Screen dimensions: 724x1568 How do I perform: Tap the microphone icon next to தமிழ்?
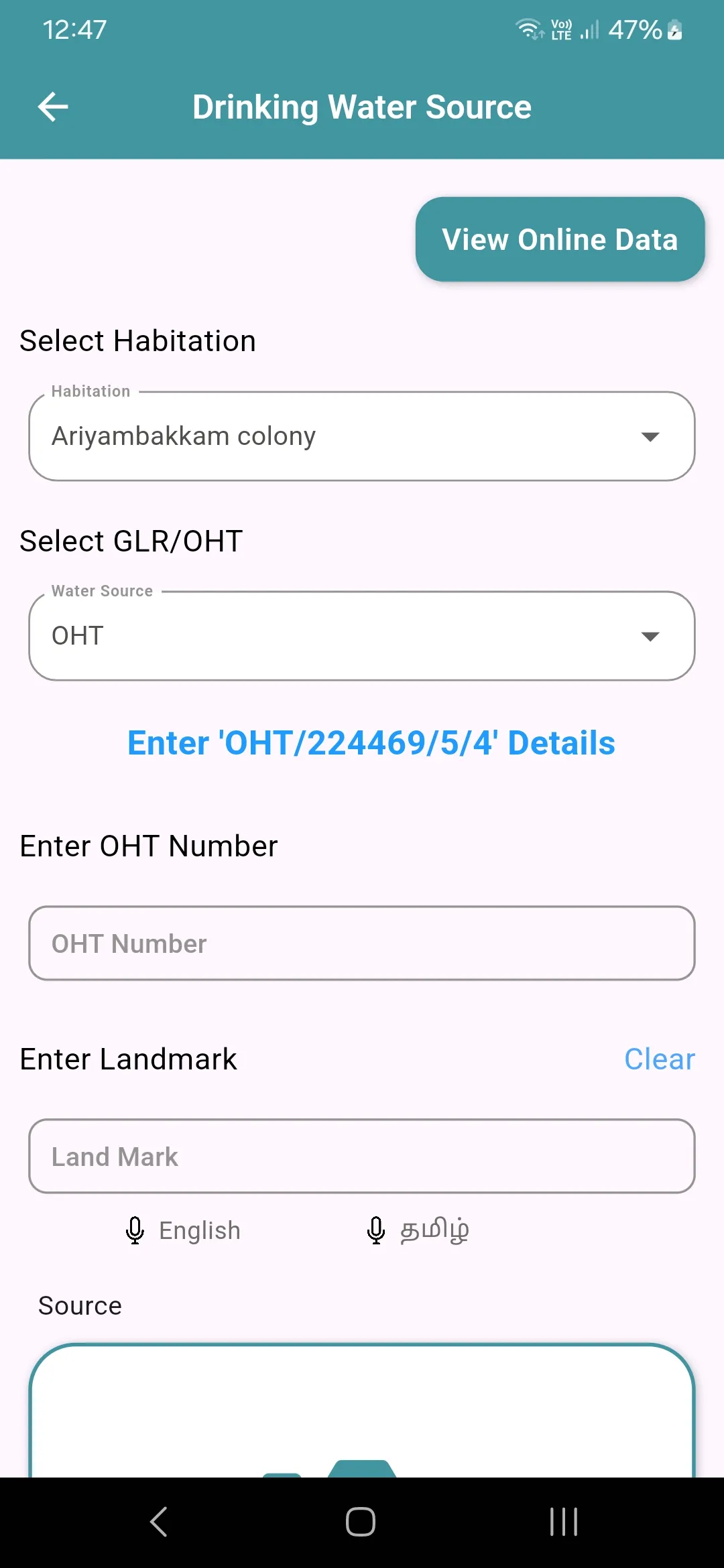[375, 1230]
